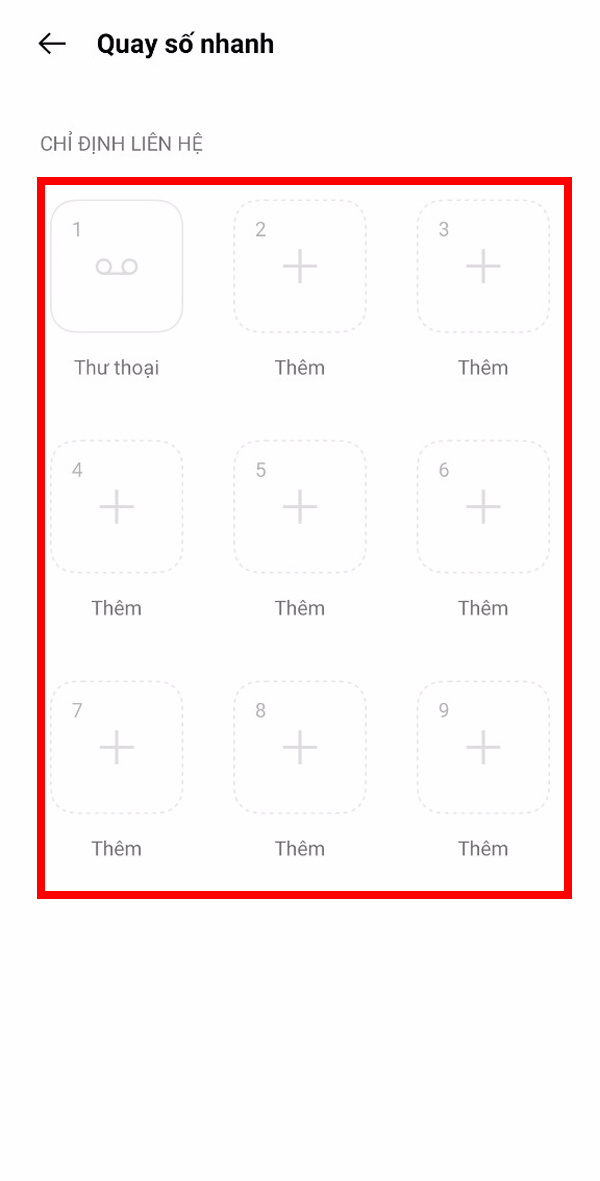Add a contact to speed dial 2
600x1181 pixels.
pyautogui.click(x=300, y=266)
